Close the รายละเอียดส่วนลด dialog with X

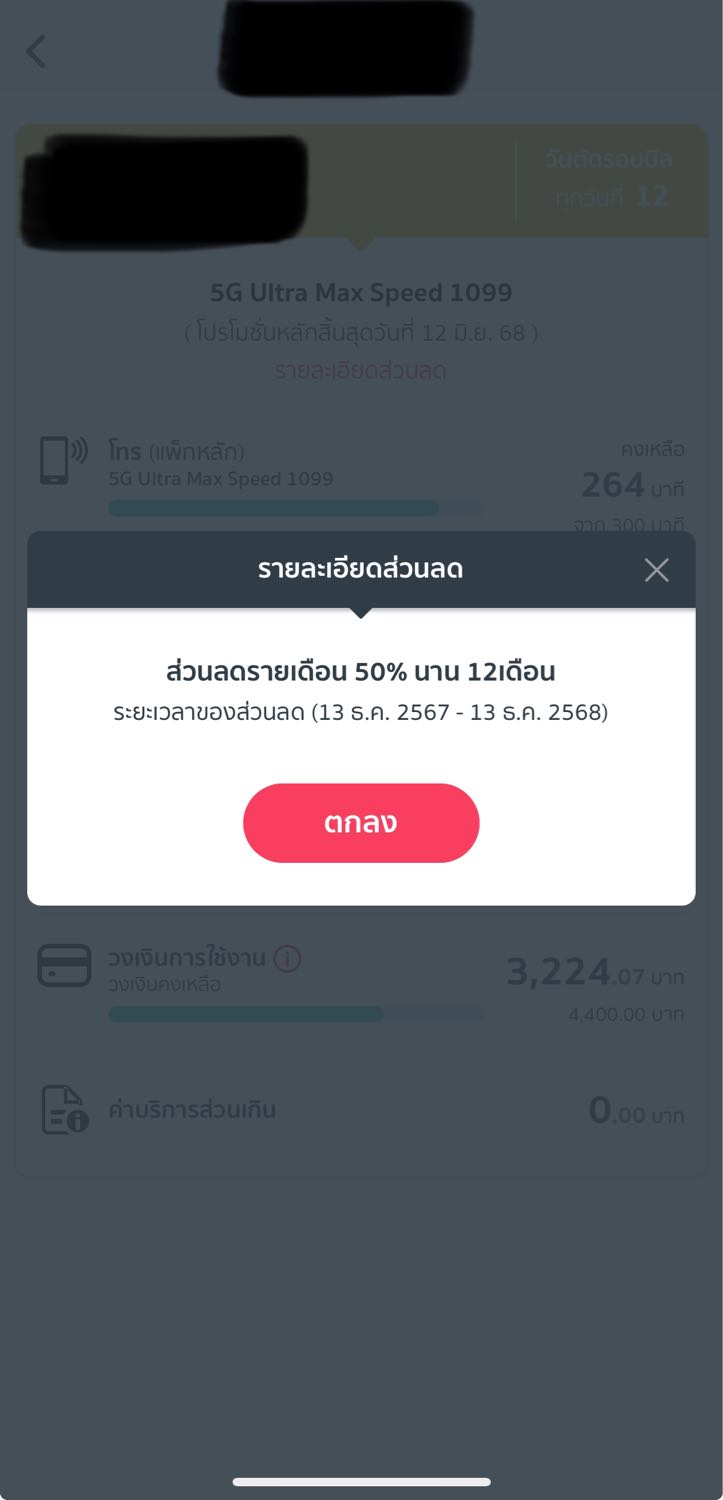click(x=656, y=570)
